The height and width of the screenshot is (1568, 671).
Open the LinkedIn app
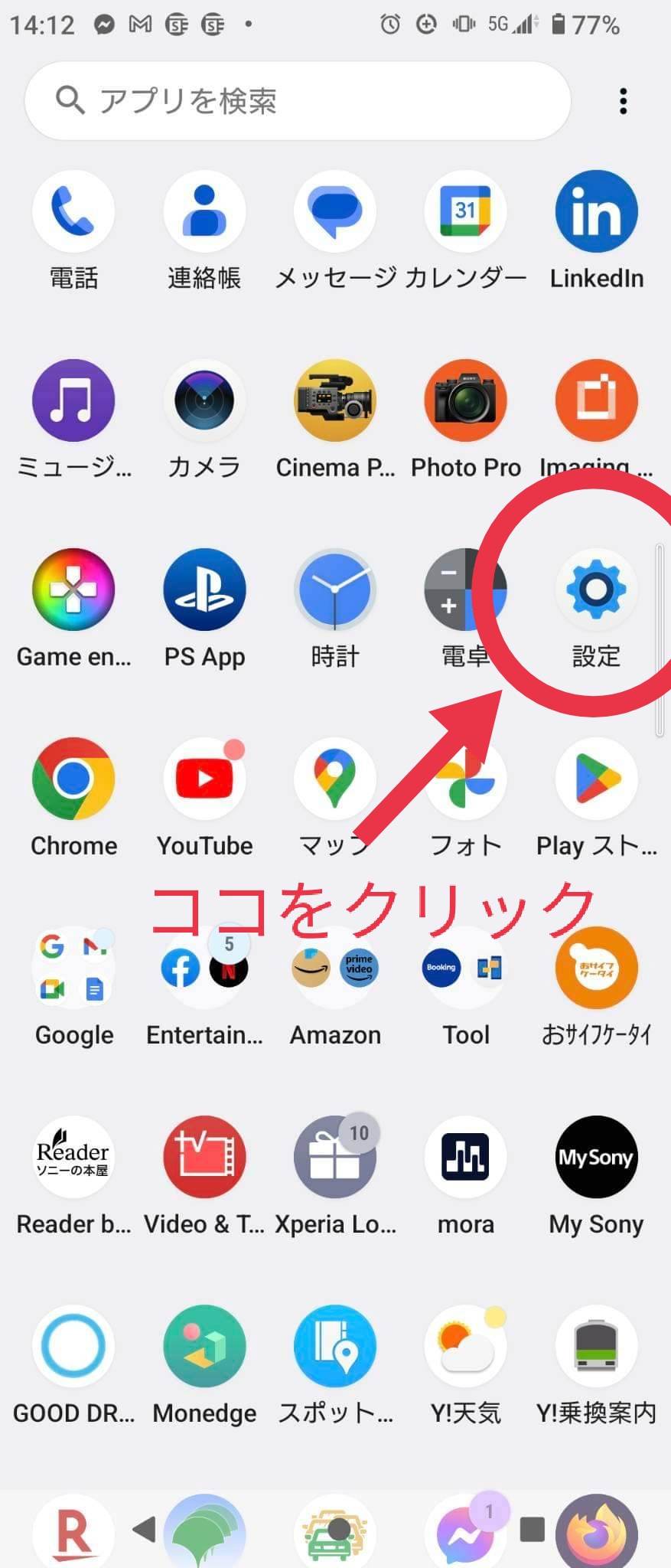click(x=596, y=212)
